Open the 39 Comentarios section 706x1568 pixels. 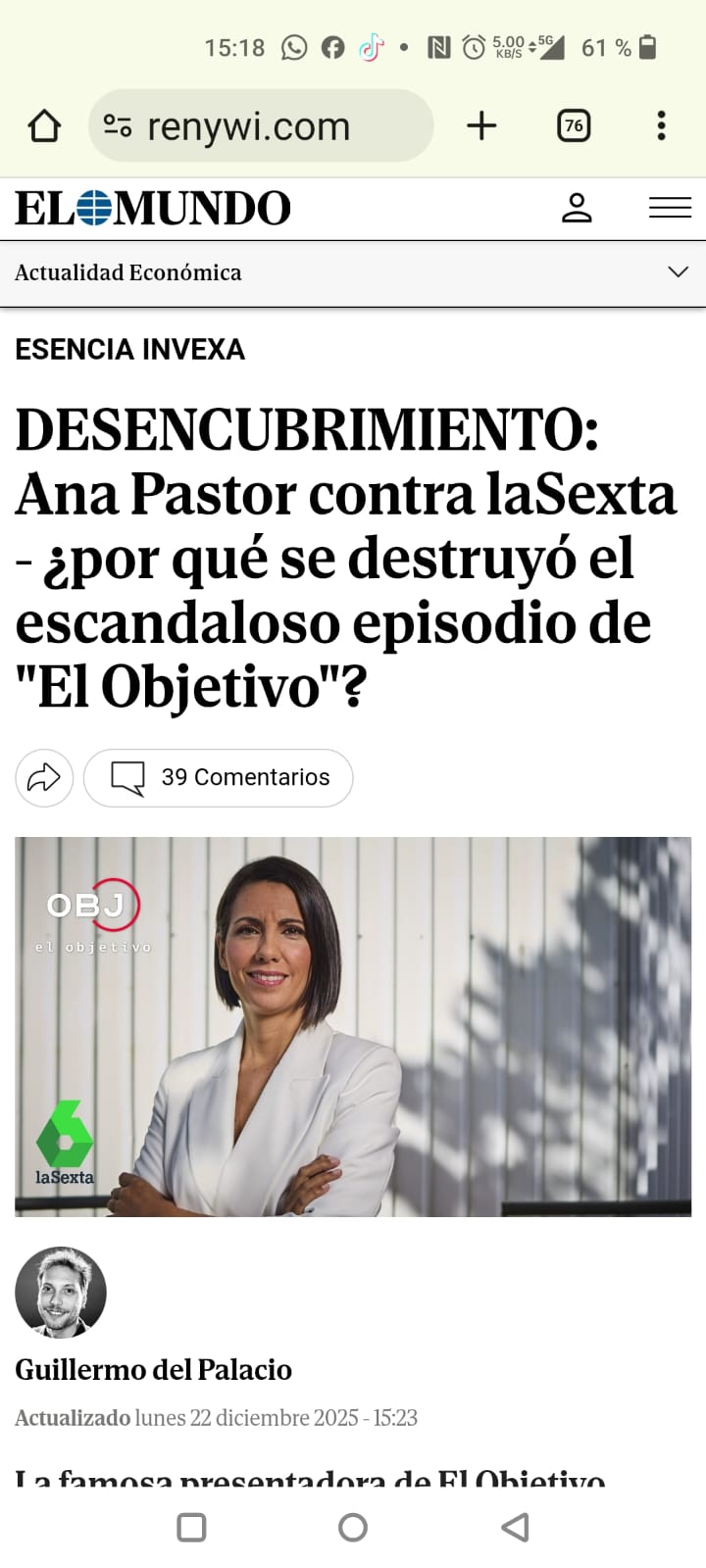(x=219, y=778)
